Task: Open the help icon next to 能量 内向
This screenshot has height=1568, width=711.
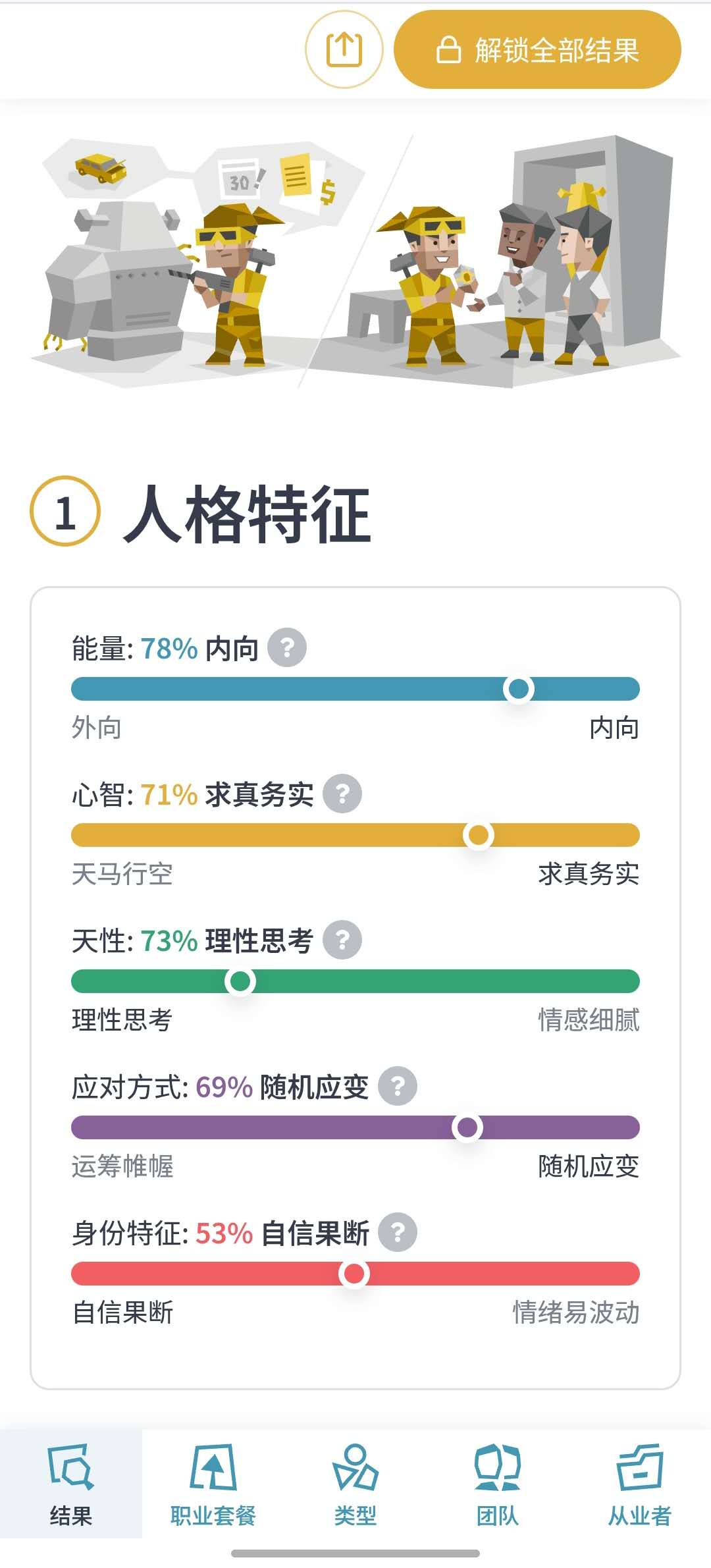Action: coord(287,648)
